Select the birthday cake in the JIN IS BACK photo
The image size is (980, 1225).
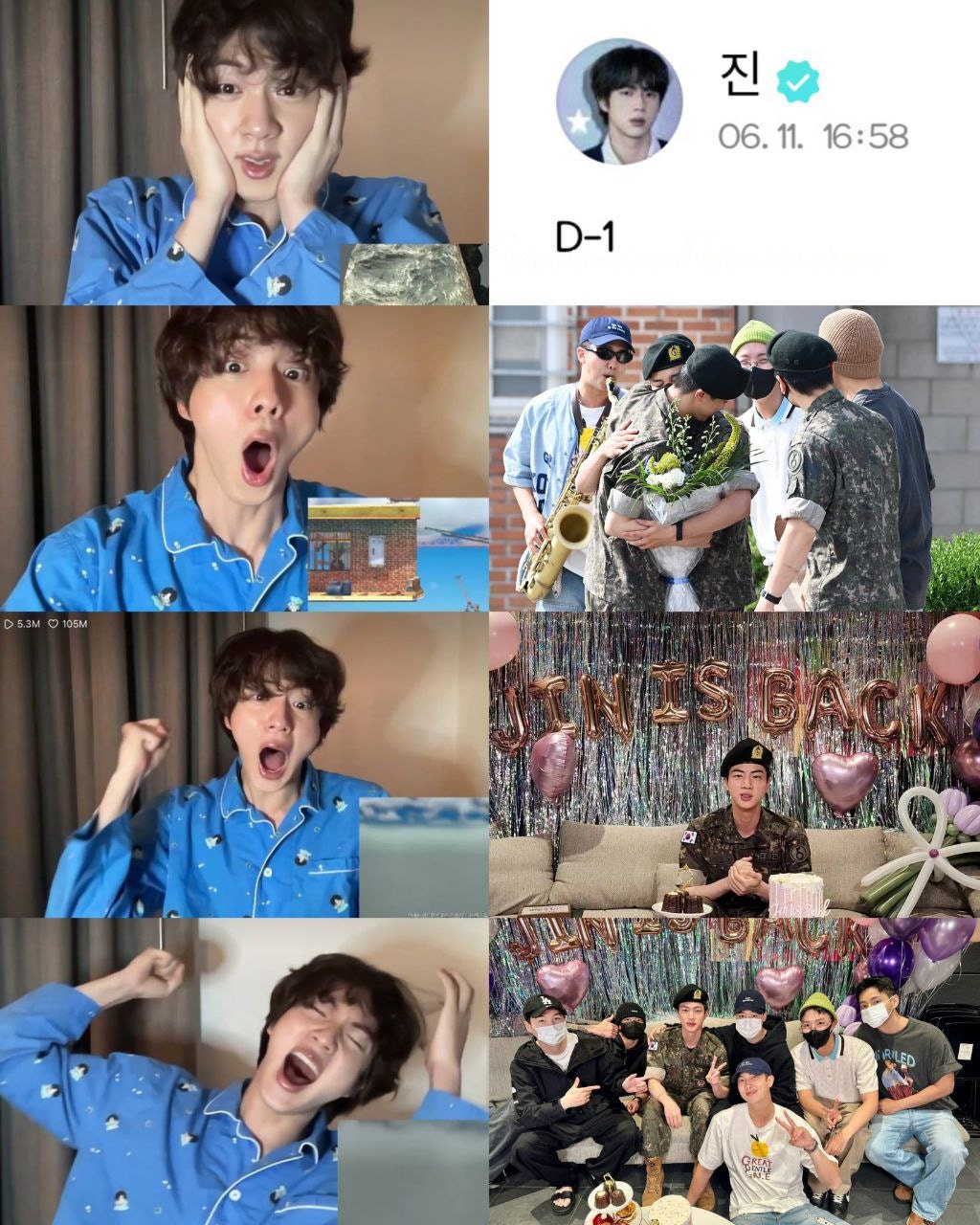(796, 893)
